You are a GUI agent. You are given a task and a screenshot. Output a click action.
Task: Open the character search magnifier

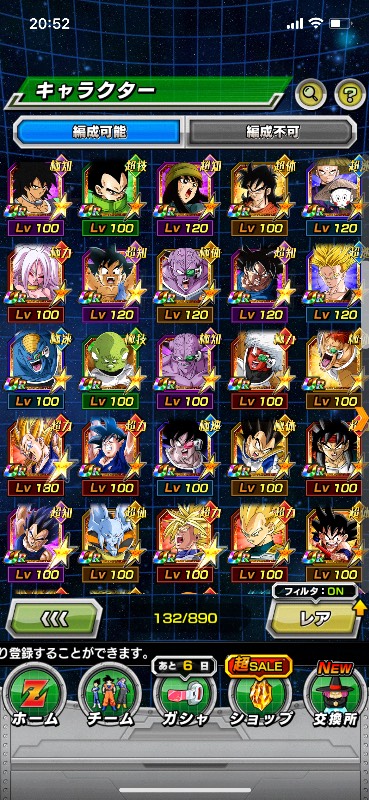click(310, 94)
